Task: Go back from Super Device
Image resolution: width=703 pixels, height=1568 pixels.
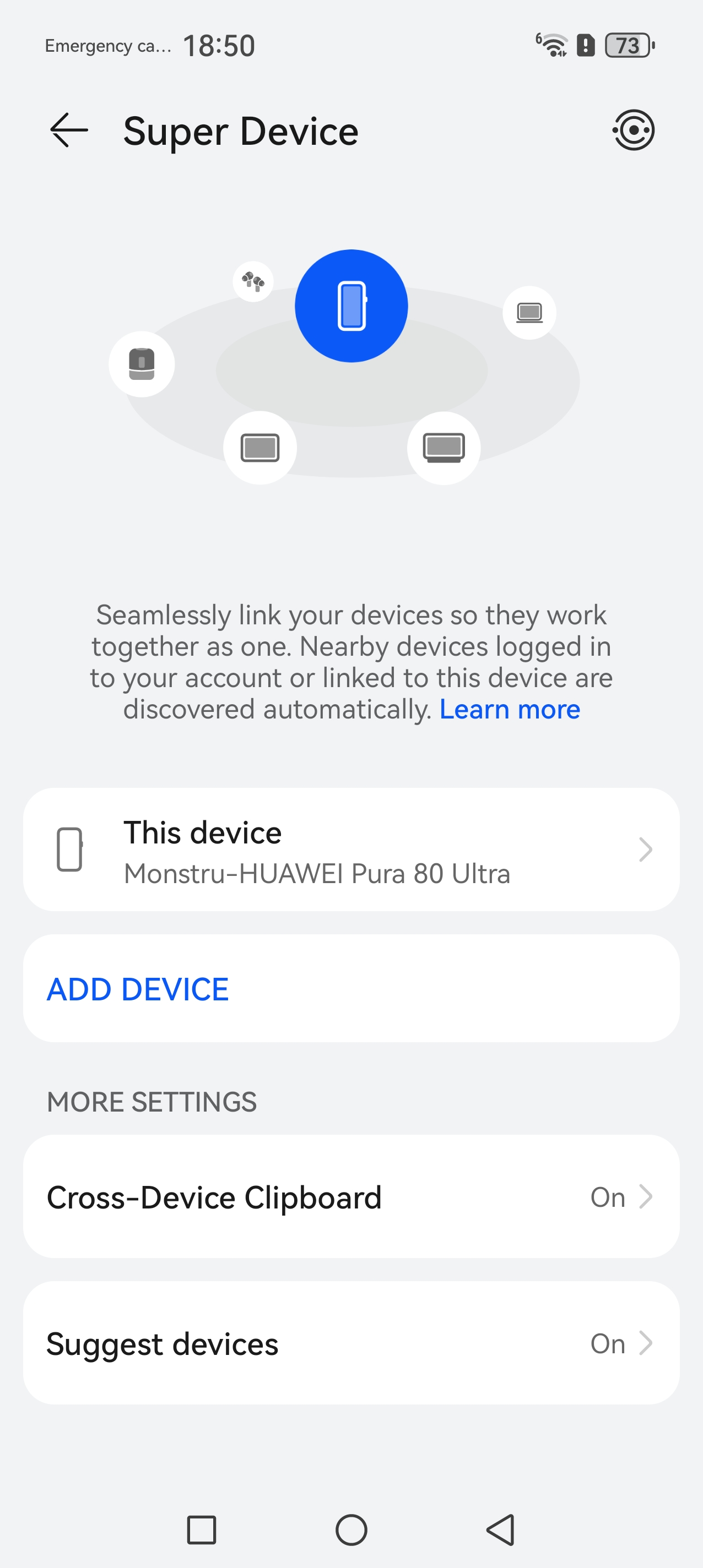Action: tap(69, 130)
